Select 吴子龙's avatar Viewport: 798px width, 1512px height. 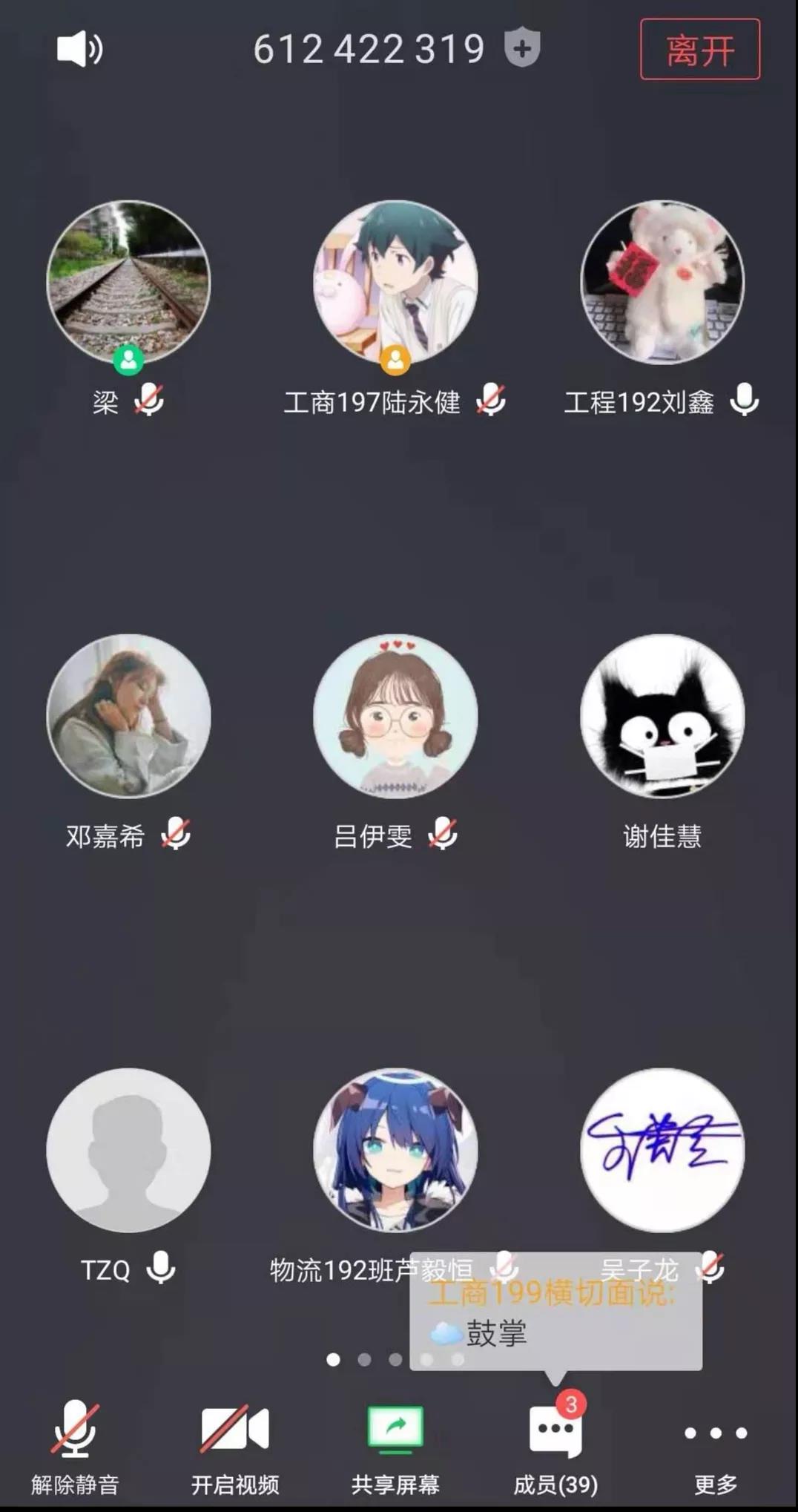(662, 1150)
